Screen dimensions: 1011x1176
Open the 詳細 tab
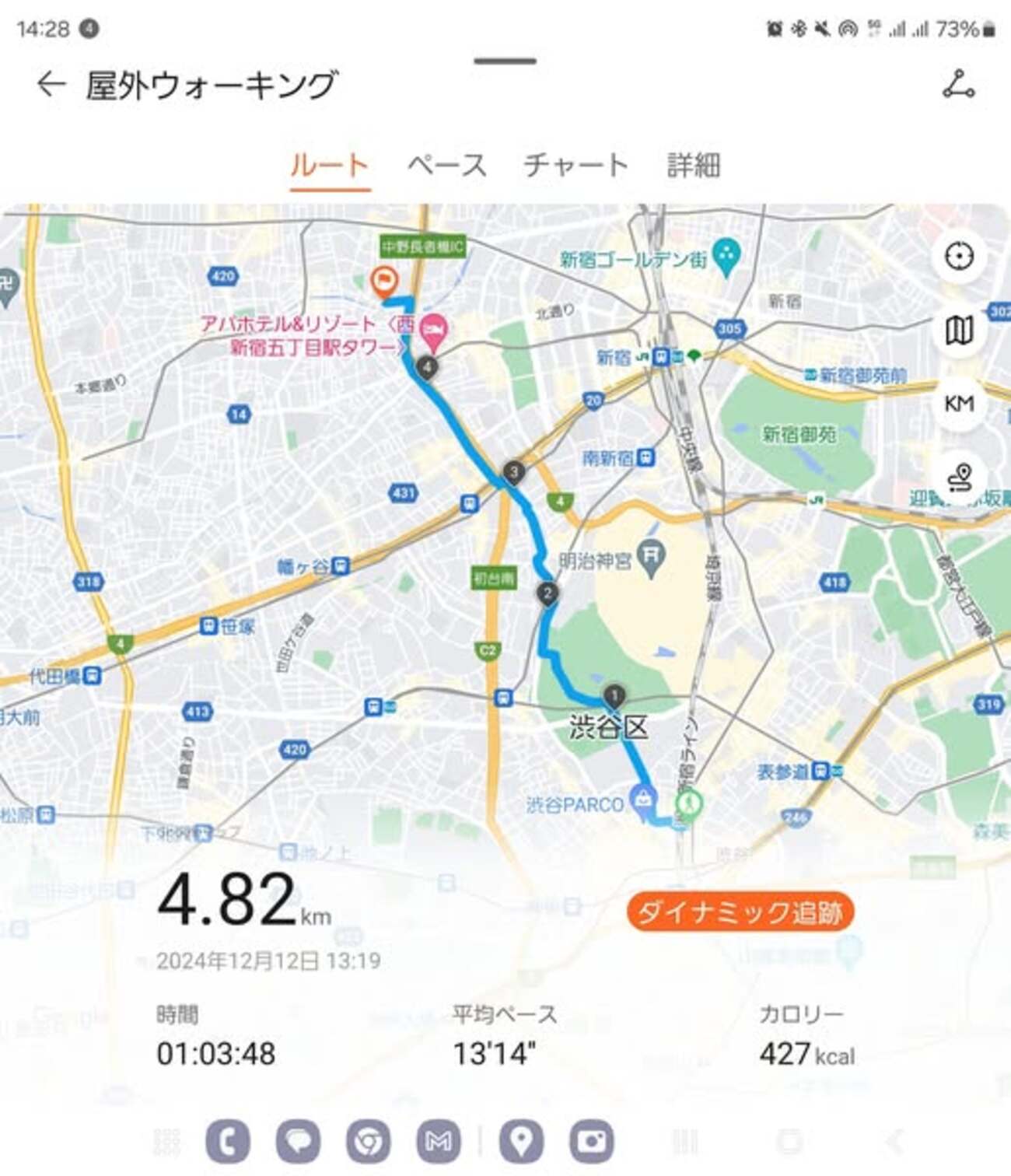[x=693, y=166]
